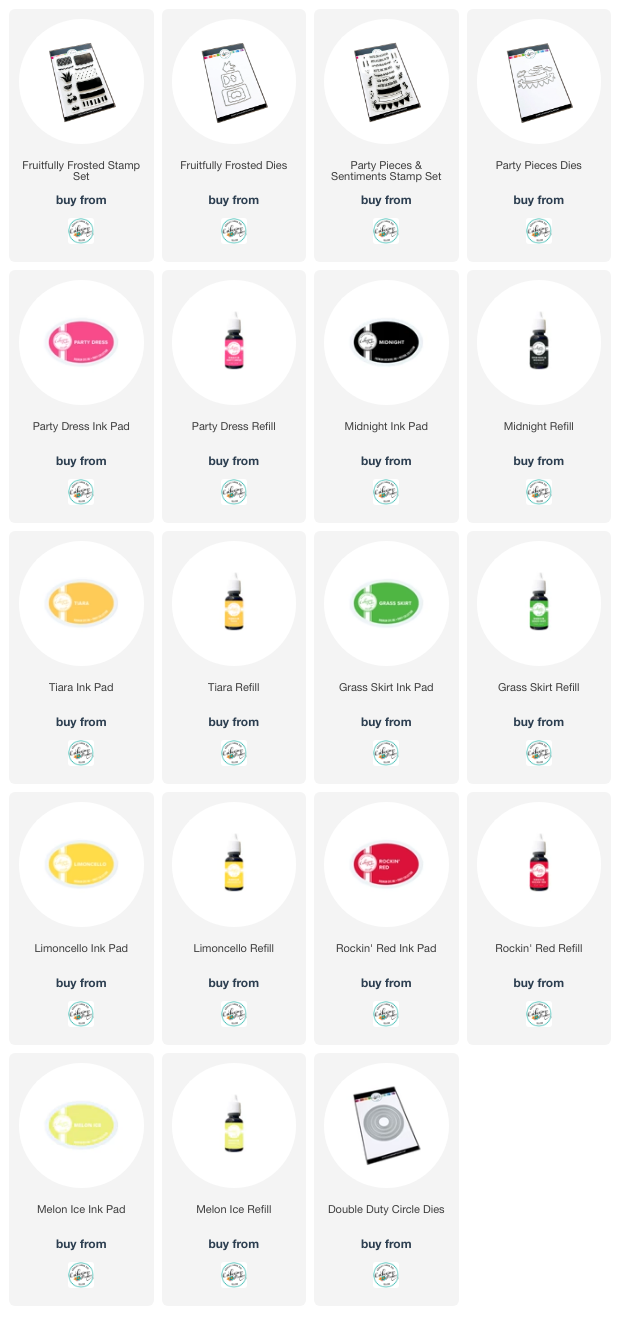Open the Grass Skirt Ink Pad card
Screen dimensions: 620x1327
(386, 657)
